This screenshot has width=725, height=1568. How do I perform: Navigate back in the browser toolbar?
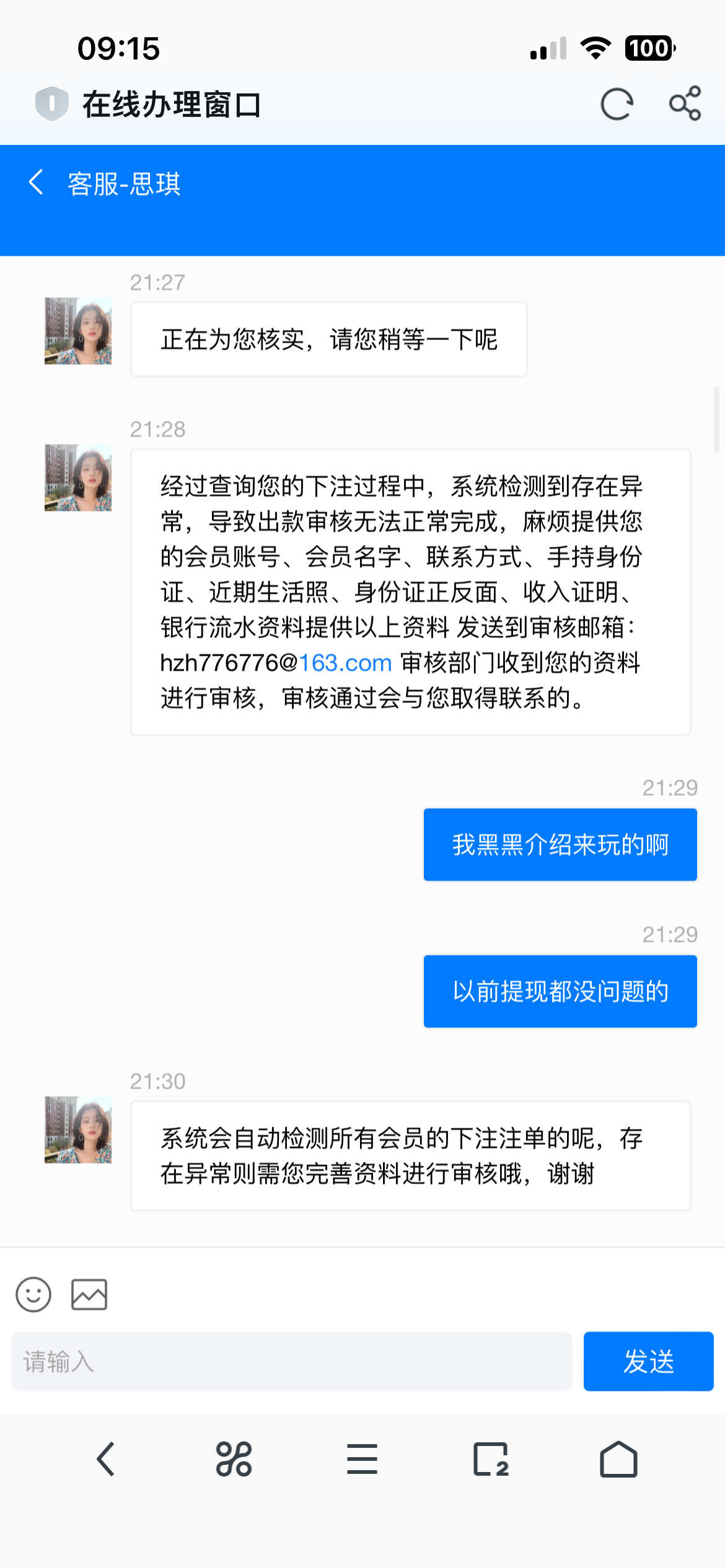tap(106, 1459)
